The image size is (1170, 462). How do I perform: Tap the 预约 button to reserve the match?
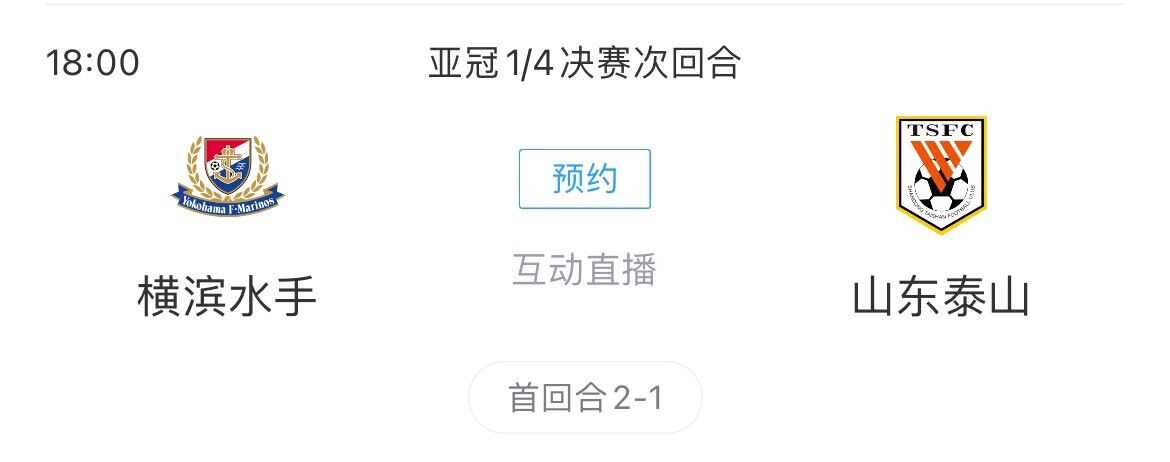tap(584, 179)
